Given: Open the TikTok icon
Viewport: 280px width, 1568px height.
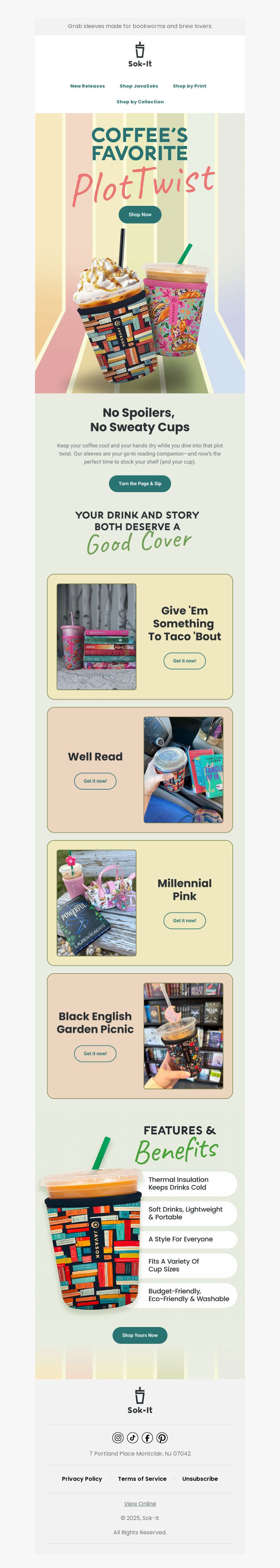Looking at the screenshot, I should [x=133, y=1437].
